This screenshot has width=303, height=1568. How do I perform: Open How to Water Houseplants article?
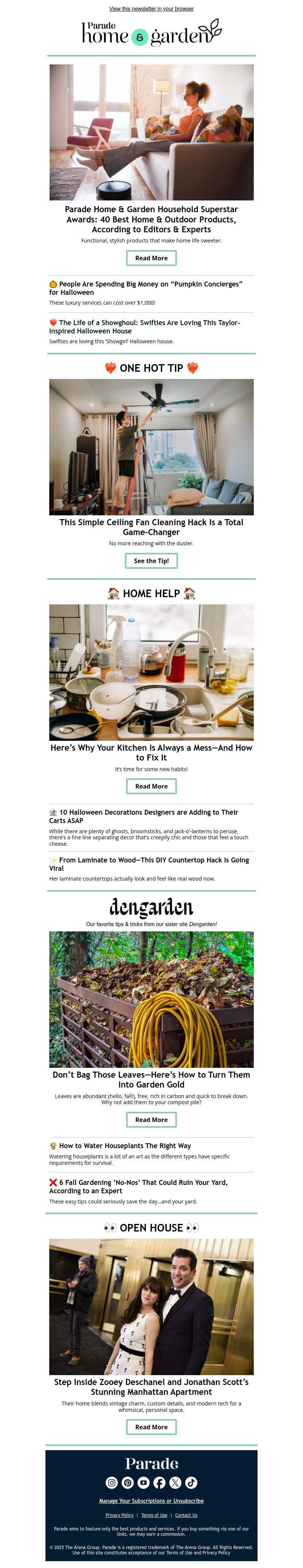click(125, 1145)
